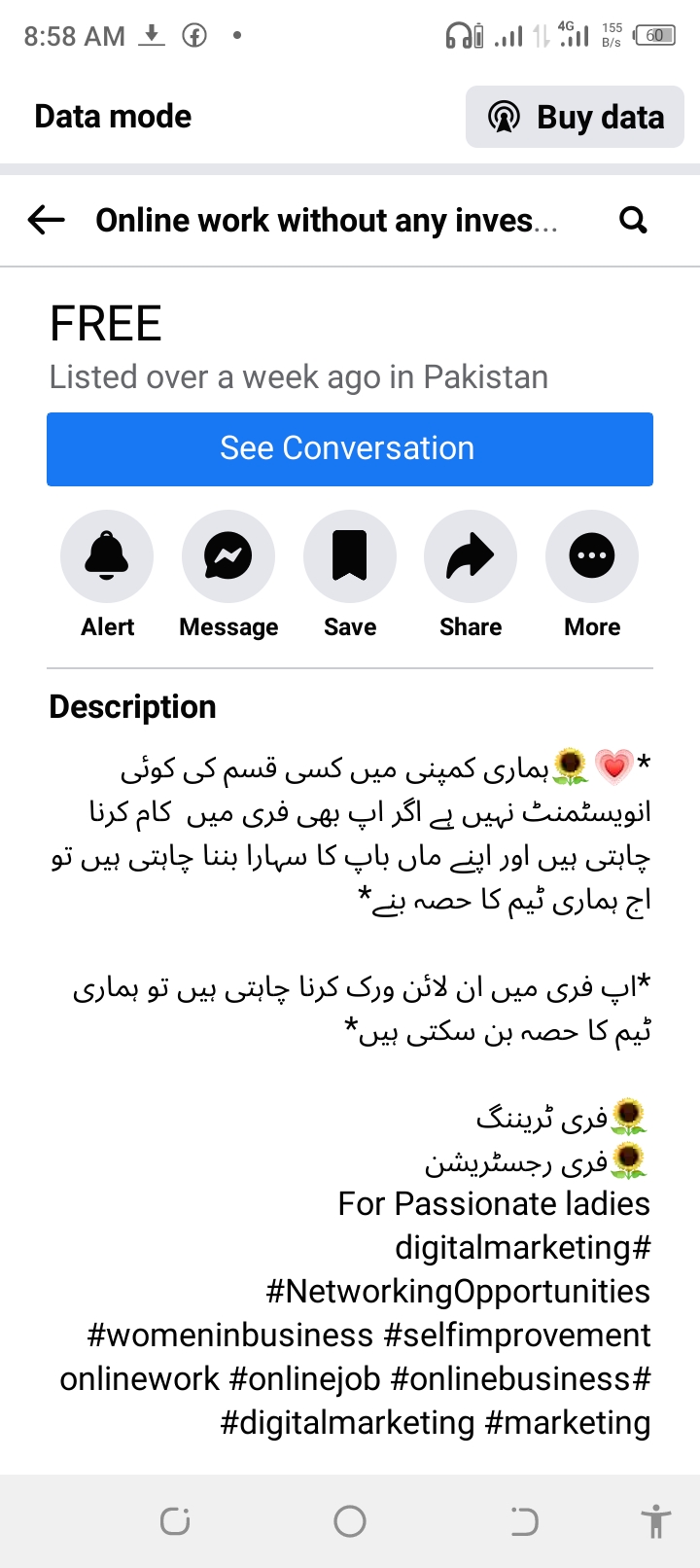
Task: Open See Conversation
Action: tap(349, 448)
